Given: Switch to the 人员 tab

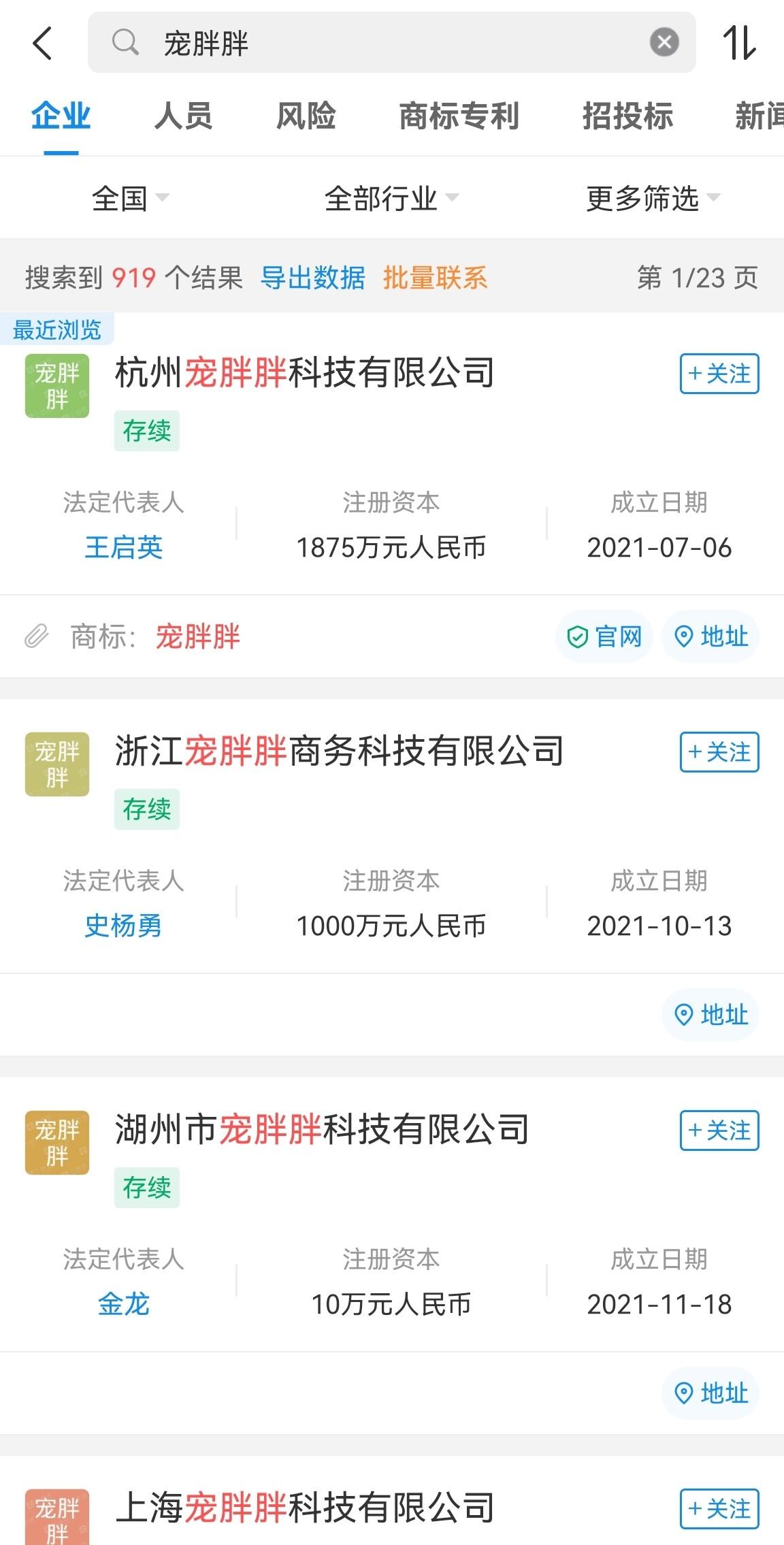Looking at the screenshot, I should pos(183,116).
